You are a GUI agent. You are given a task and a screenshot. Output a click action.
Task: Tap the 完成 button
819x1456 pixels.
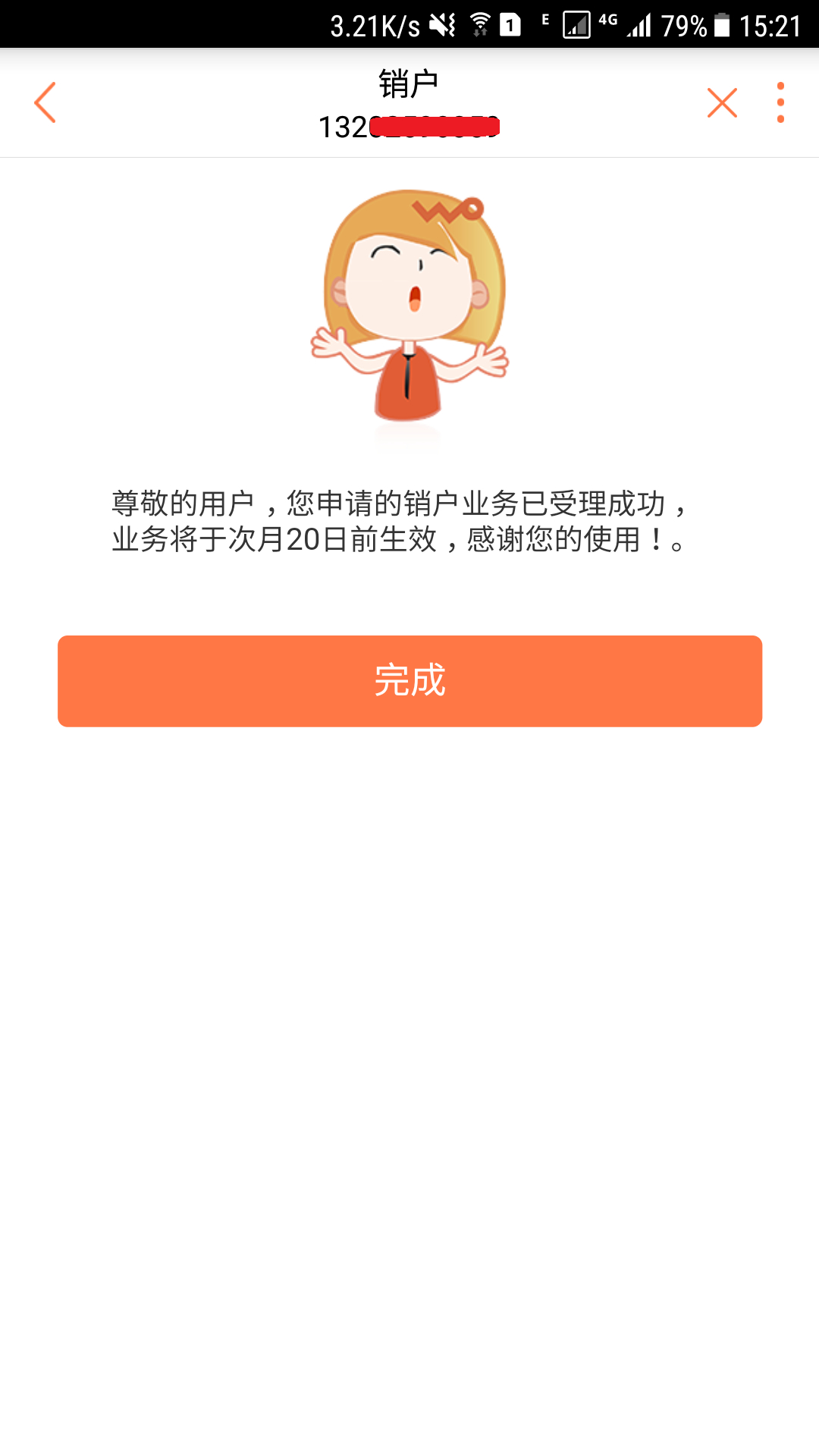tap(409, 680)
